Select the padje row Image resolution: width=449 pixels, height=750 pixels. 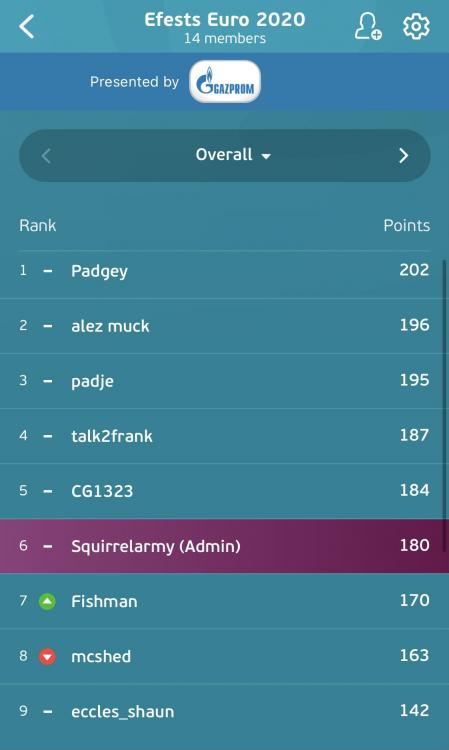click(224, 381)
